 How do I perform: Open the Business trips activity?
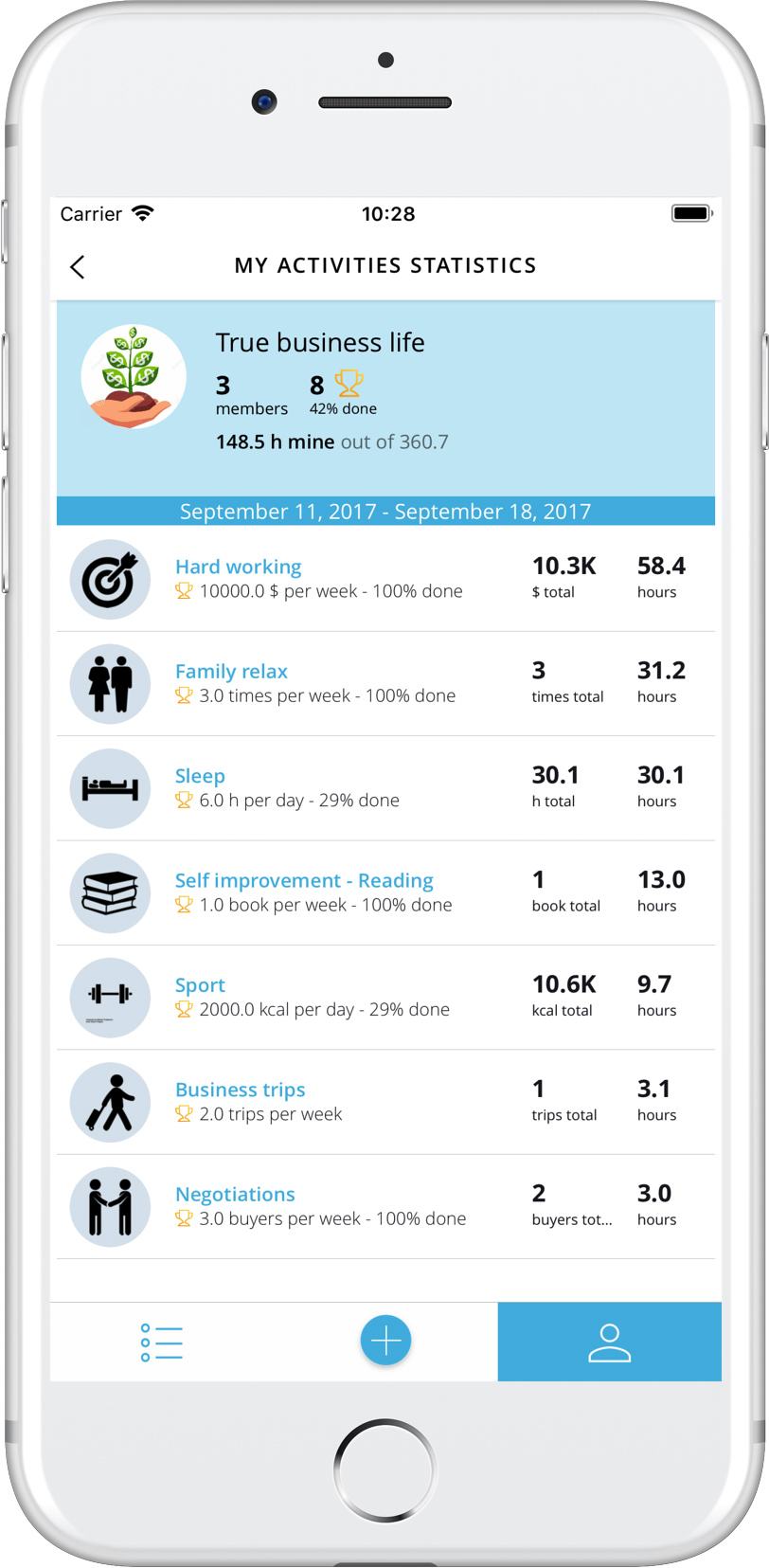coord(385,1102)
